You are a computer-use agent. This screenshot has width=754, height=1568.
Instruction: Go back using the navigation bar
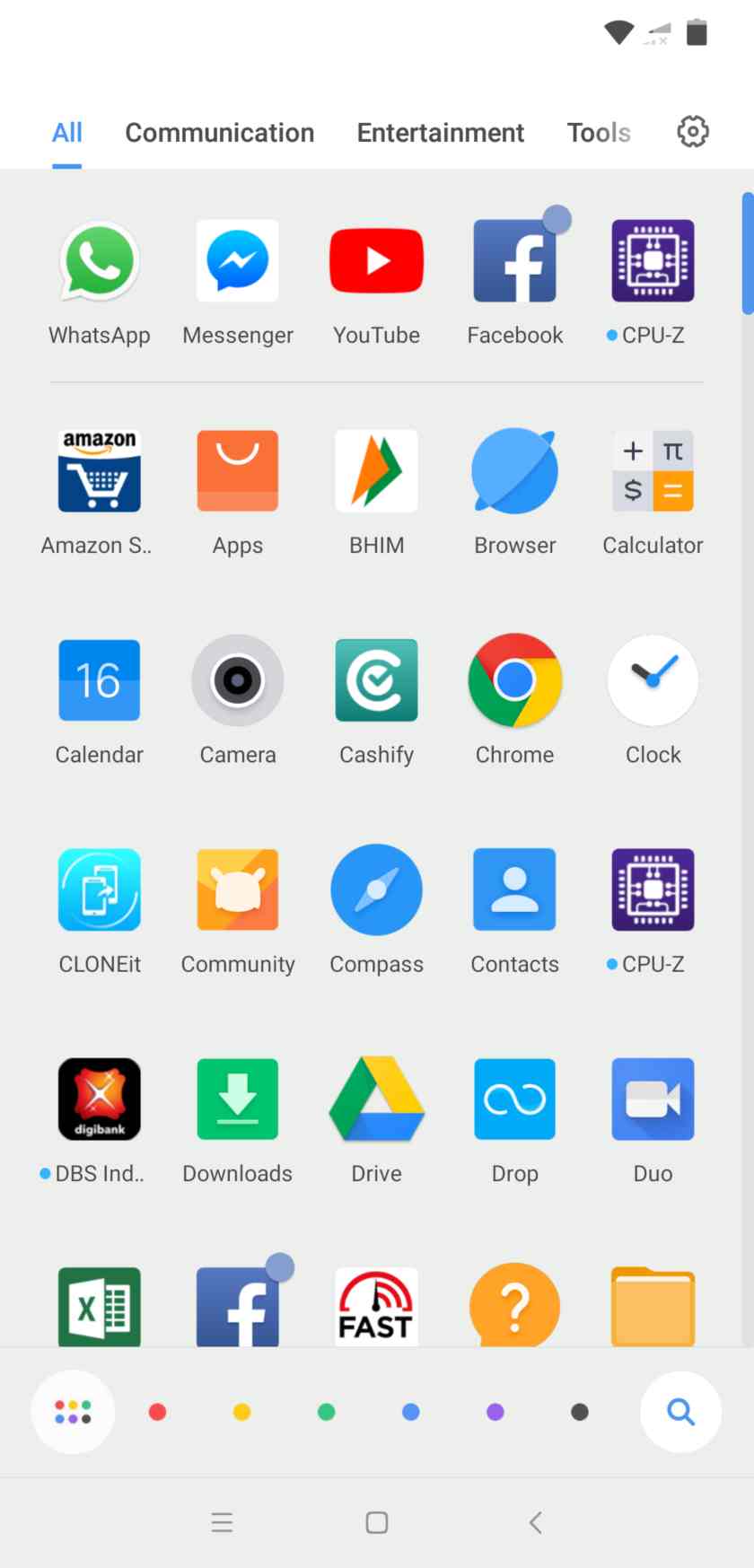pos(535,1522)
